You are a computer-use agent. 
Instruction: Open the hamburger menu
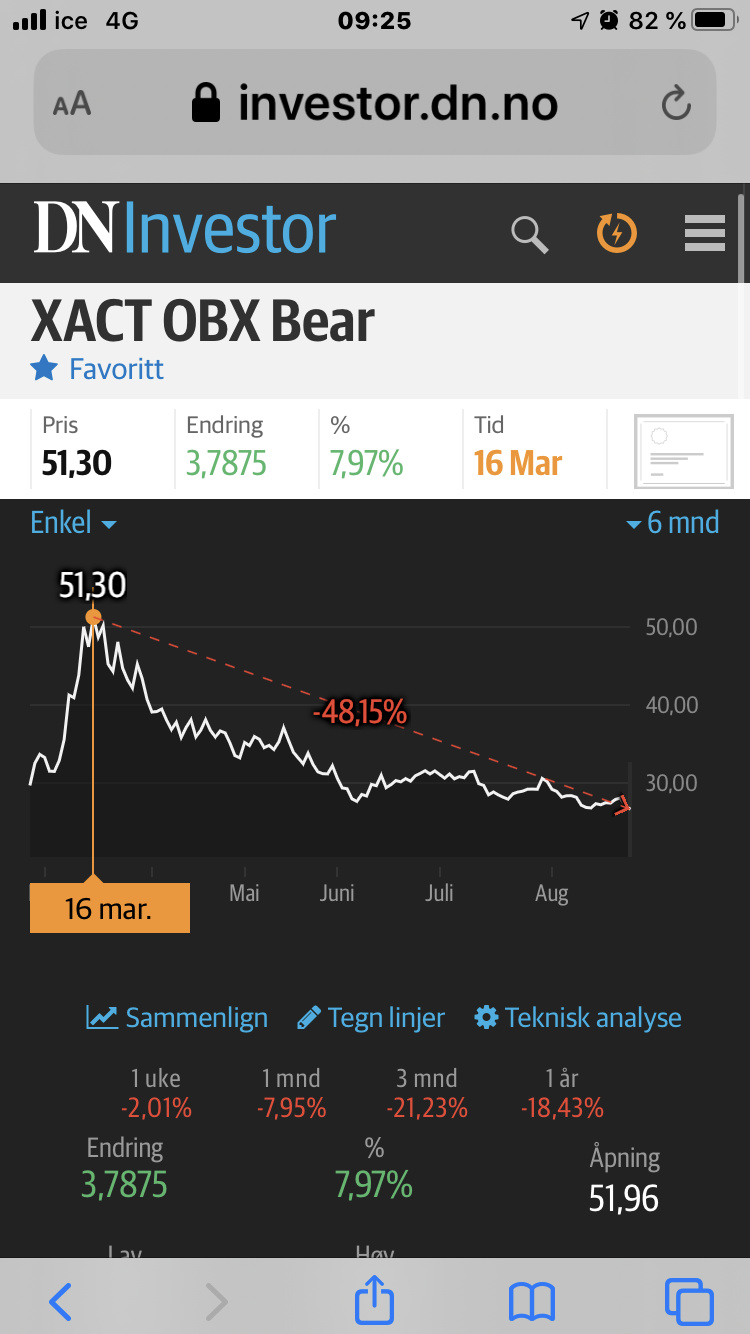[x=704, y=234]
